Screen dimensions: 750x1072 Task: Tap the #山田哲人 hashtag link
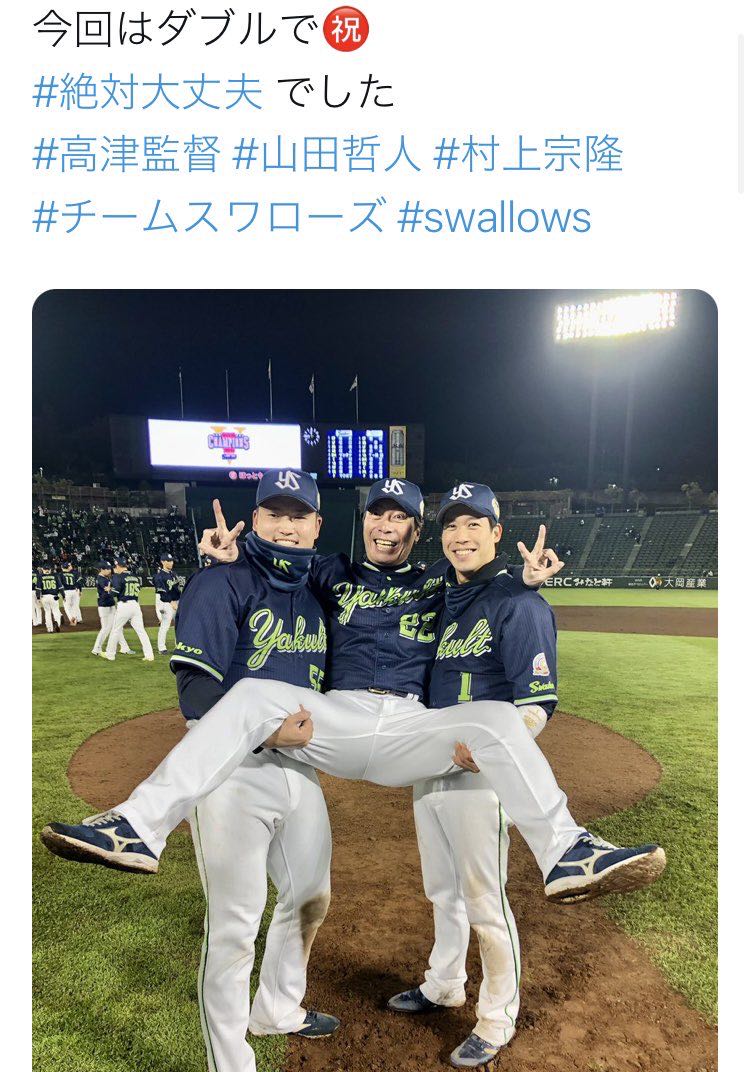pos(327,154)
